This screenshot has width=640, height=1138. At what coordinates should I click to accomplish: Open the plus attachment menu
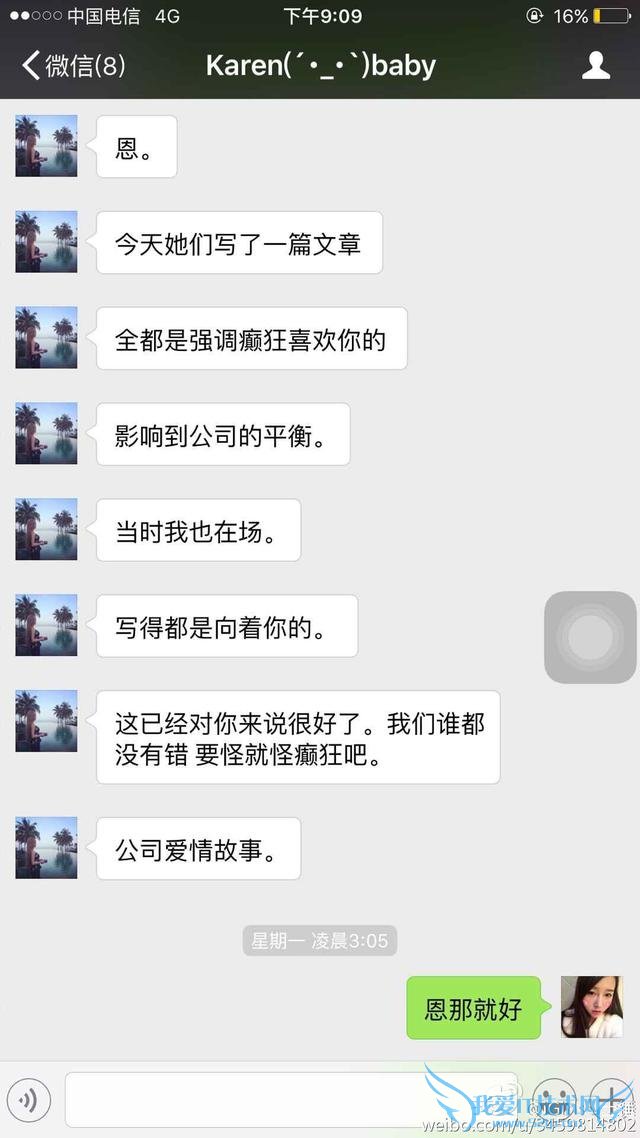(x=610, y=1100)
